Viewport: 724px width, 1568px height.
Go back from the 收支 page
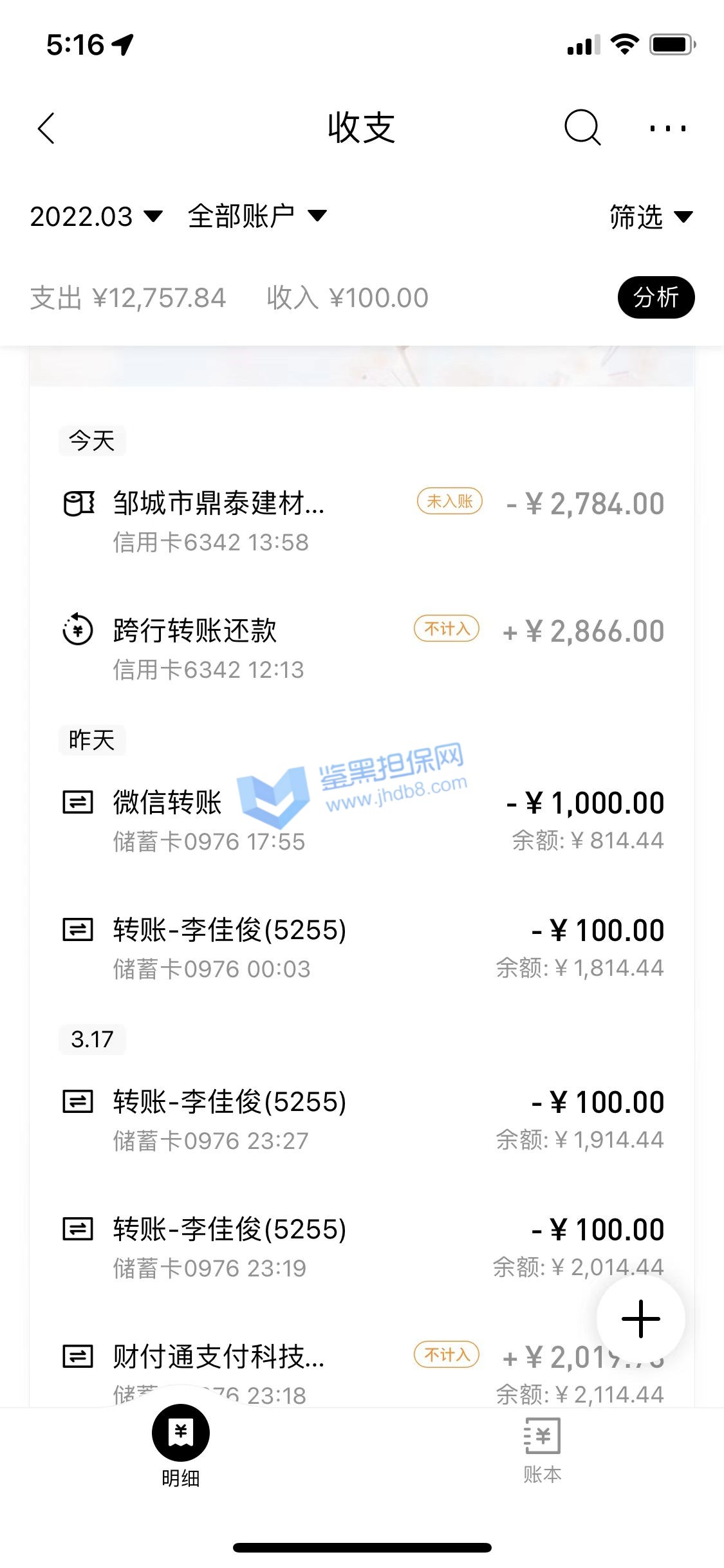(x=46, y=128)
